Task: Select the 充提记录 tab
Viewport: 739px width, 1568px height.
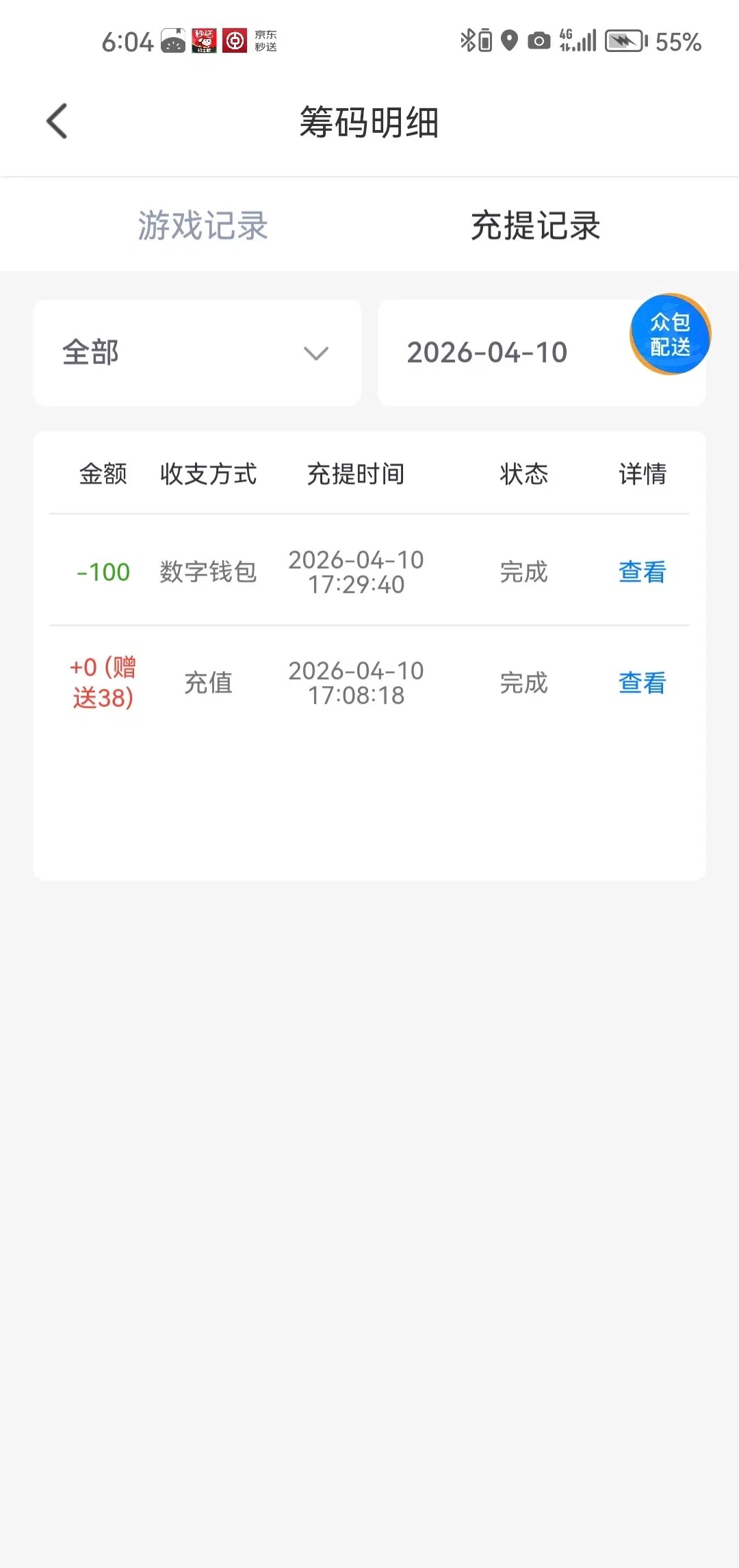Action: click(x=535, y=225)
